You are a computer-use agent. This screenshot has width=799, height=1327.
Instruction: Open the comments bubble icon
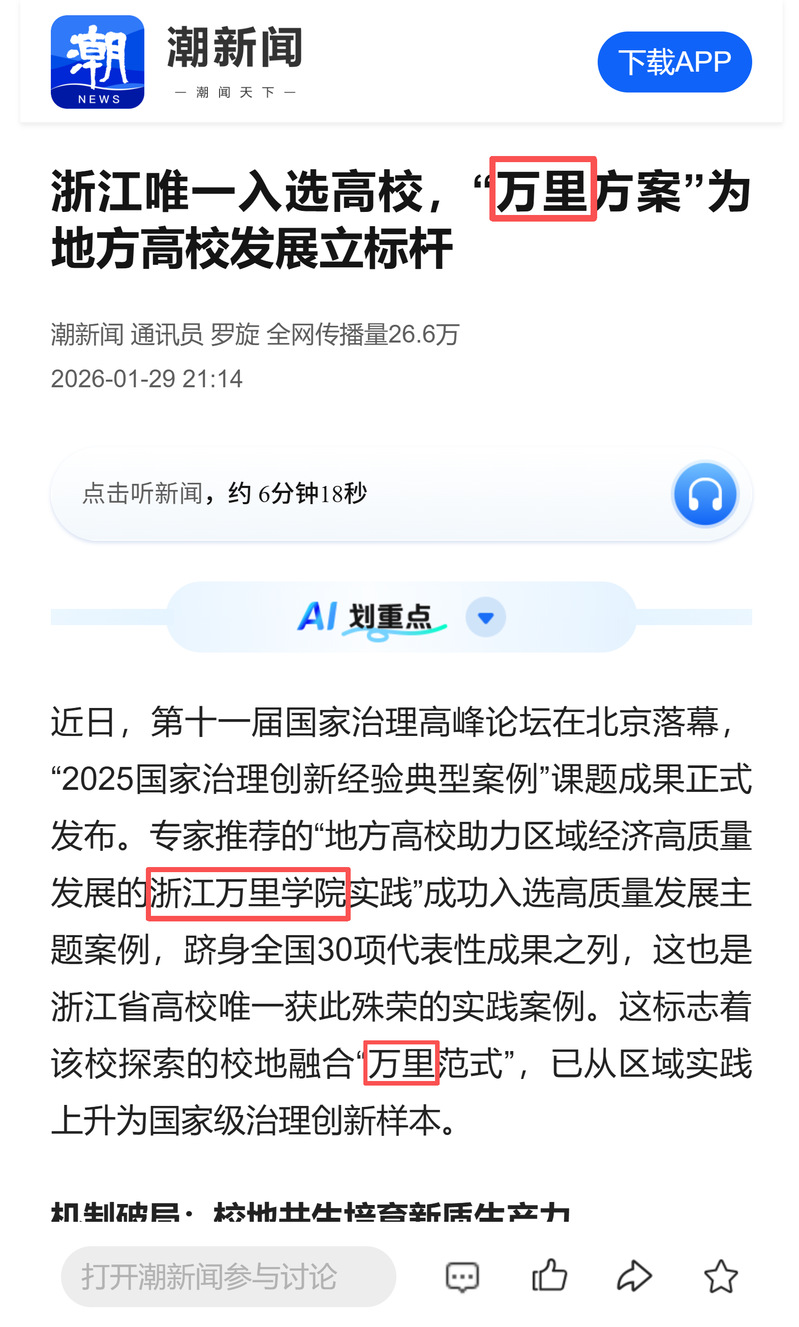coord(462,1276)
